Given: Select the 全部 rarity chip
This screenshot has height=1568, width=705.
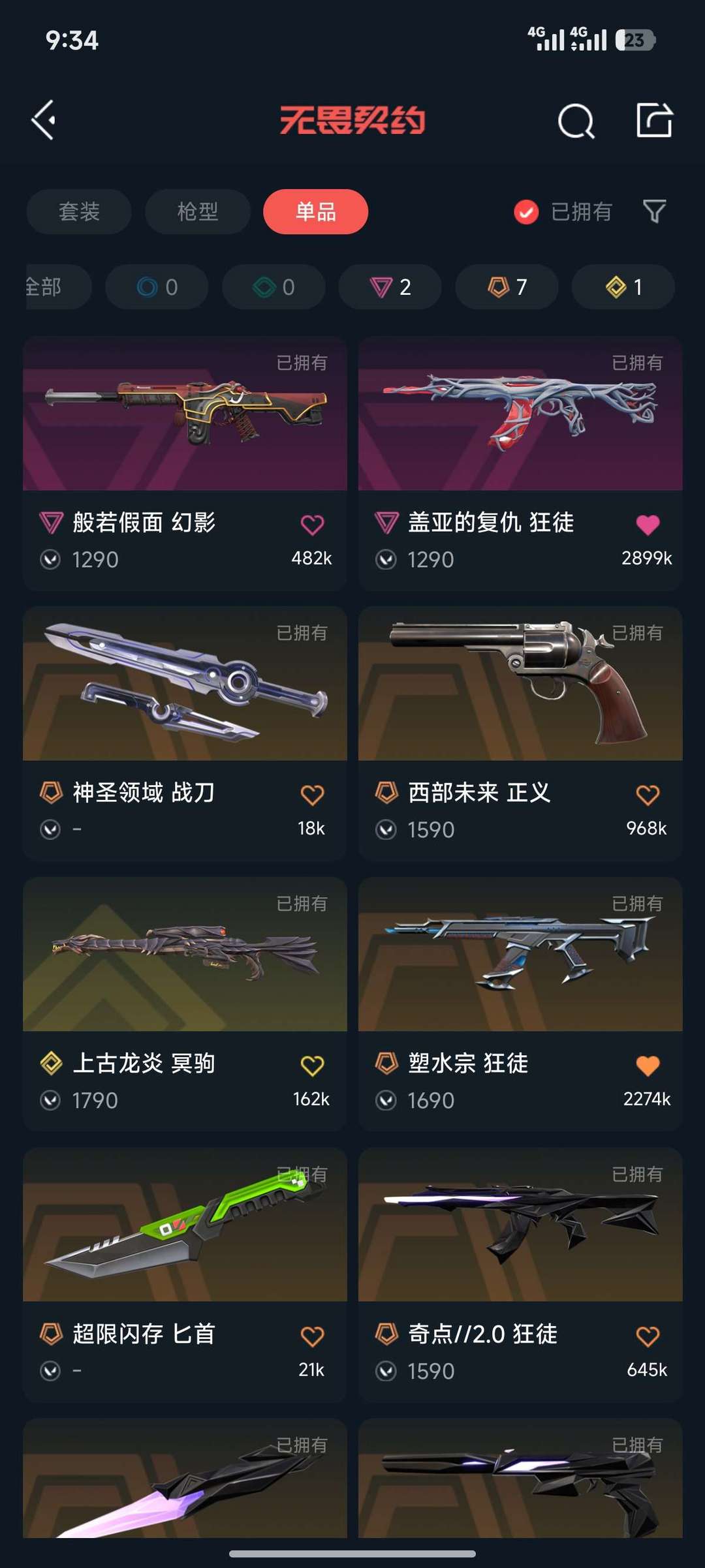Looking at the screenshot, I should (58, 286).
